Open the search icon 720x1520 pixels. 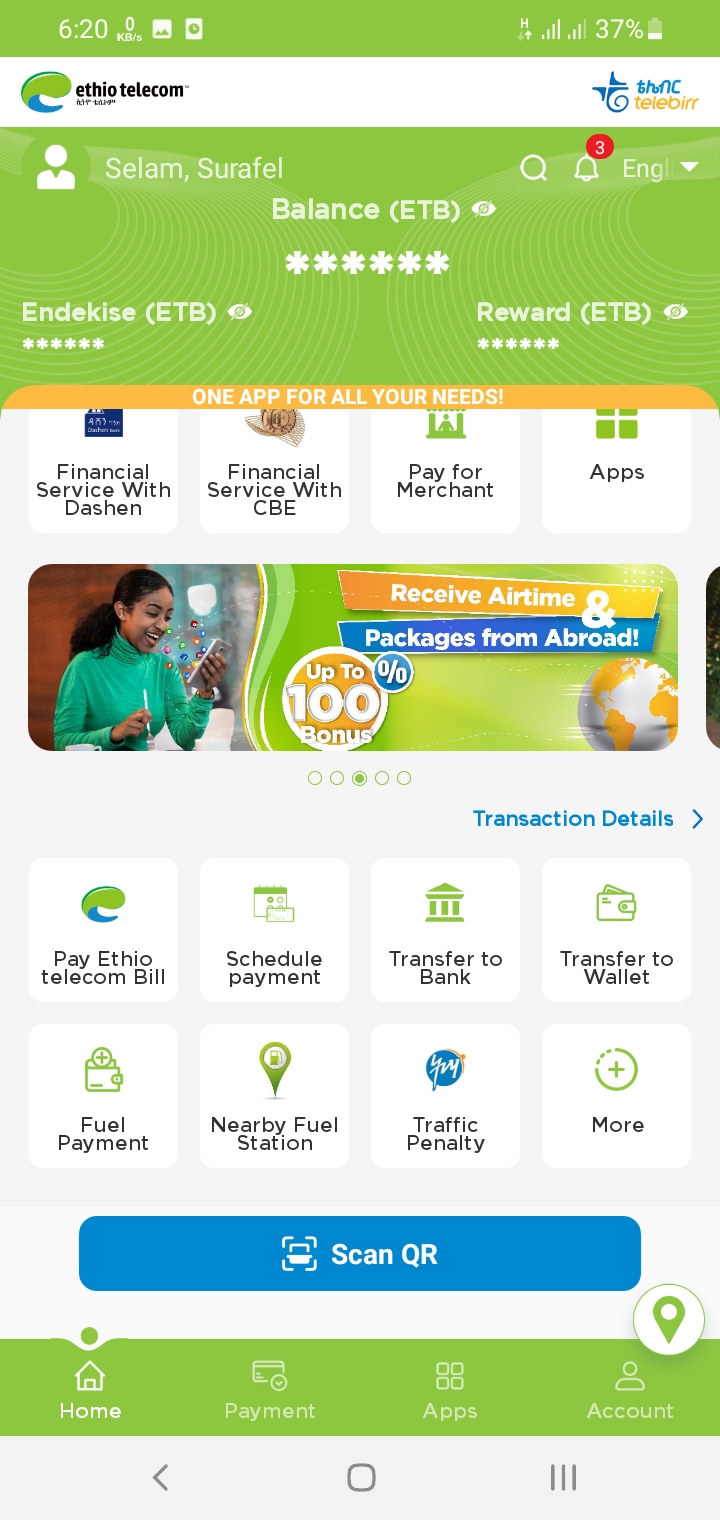pos(534,168)
